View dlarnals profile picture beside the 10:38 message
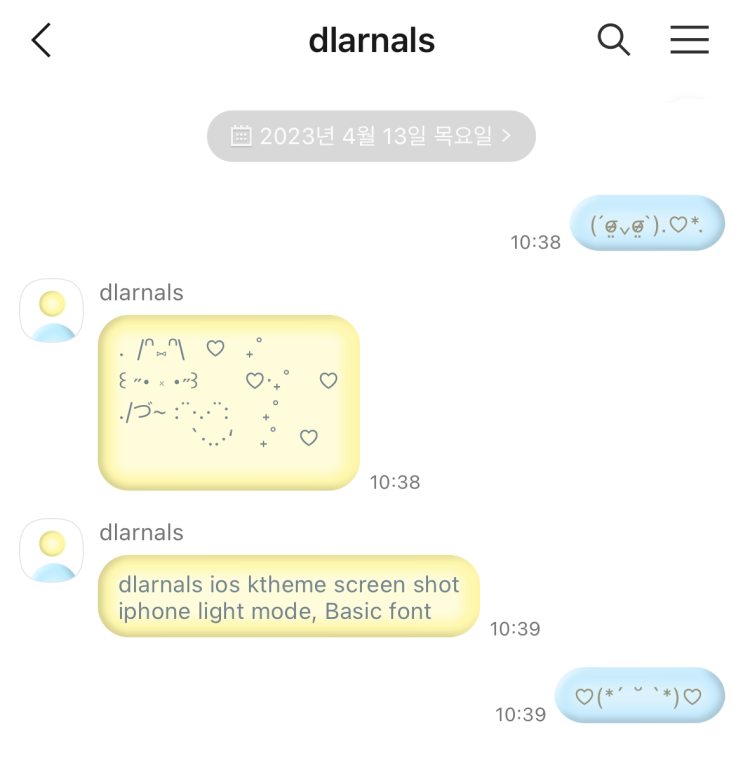743x777 pixels. [52, 310]
